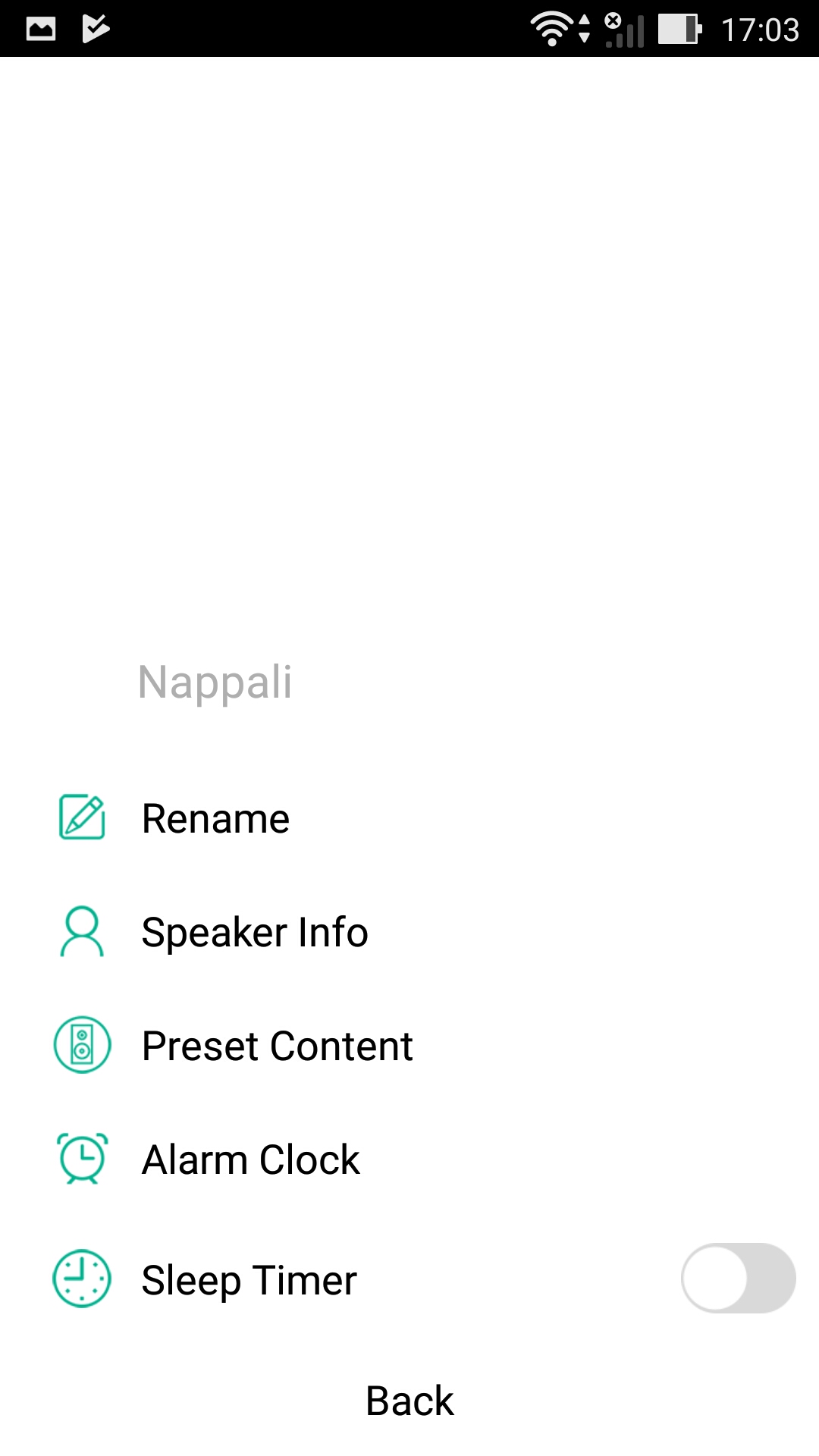This screenshot has width=819, height=1456.
Task: Tap Back to close this menu
Action: tap(409, 1401)
